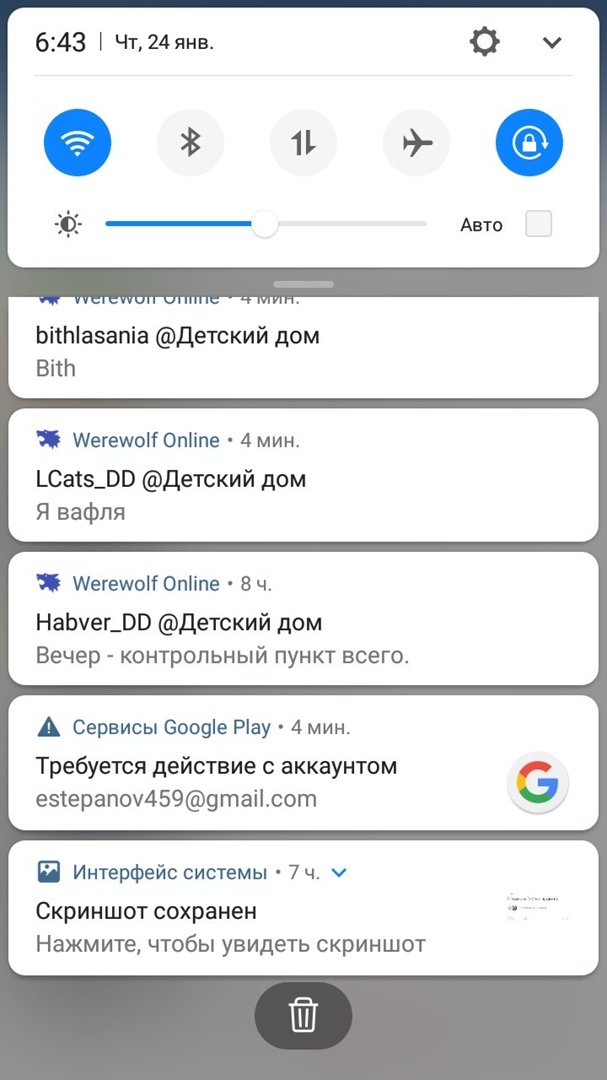
Task: Expand the Интерфейс системы notification arrow
Action: (x=339, y=873)
